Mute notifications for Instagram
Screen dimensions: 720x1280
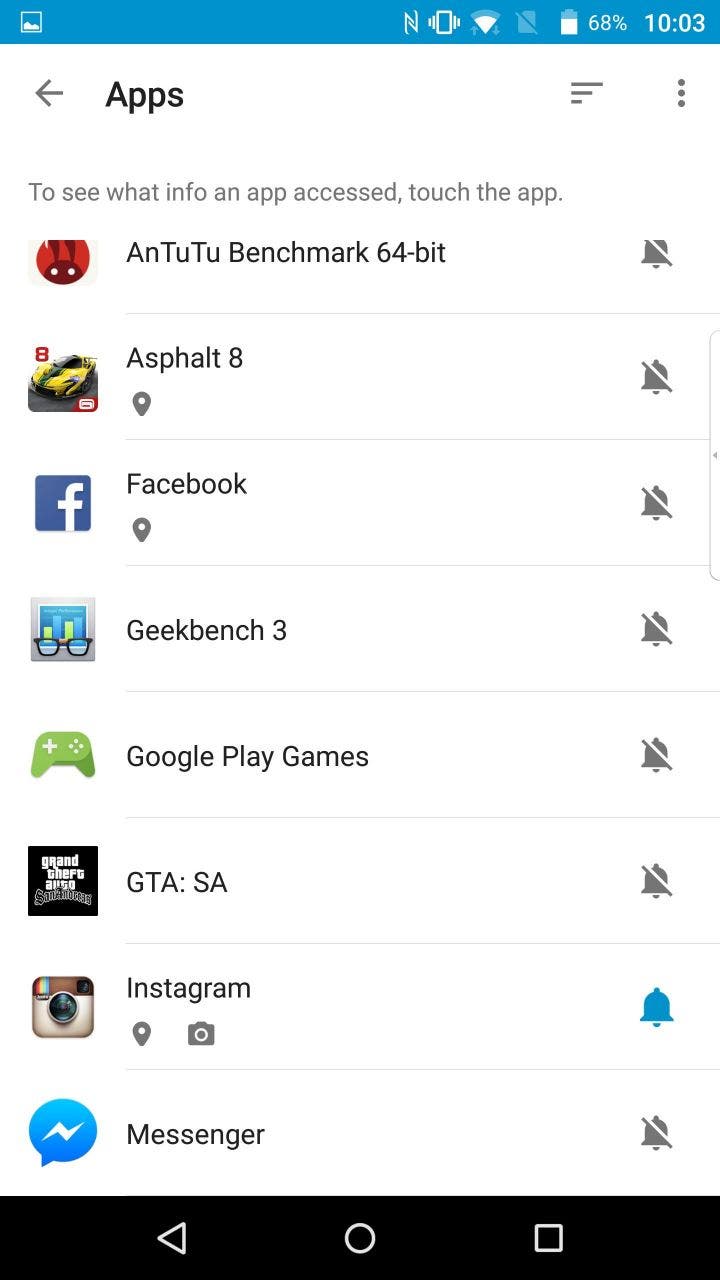tap(656, 1007)
